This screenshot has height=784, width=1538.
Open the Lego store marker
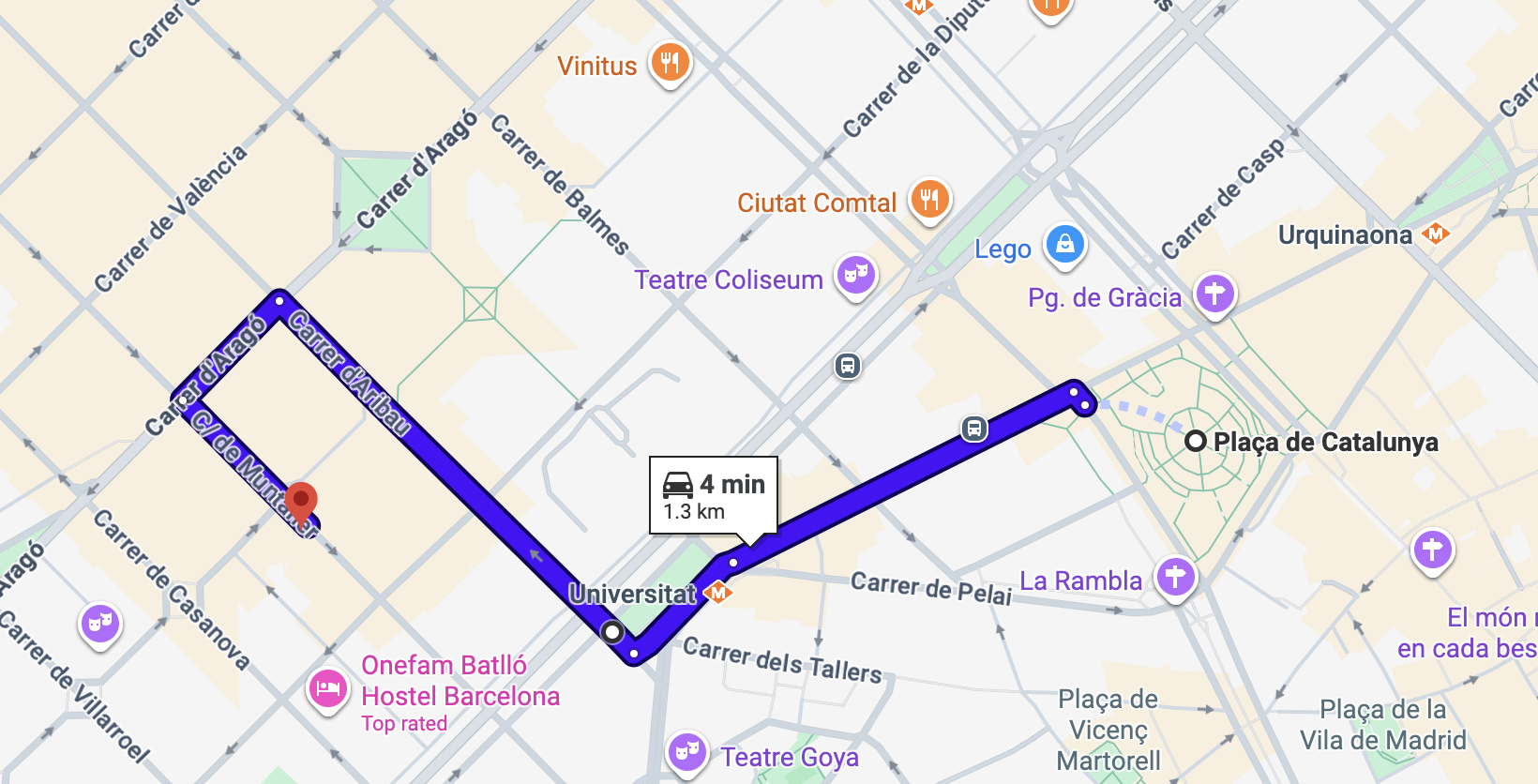pos(1064,245)
